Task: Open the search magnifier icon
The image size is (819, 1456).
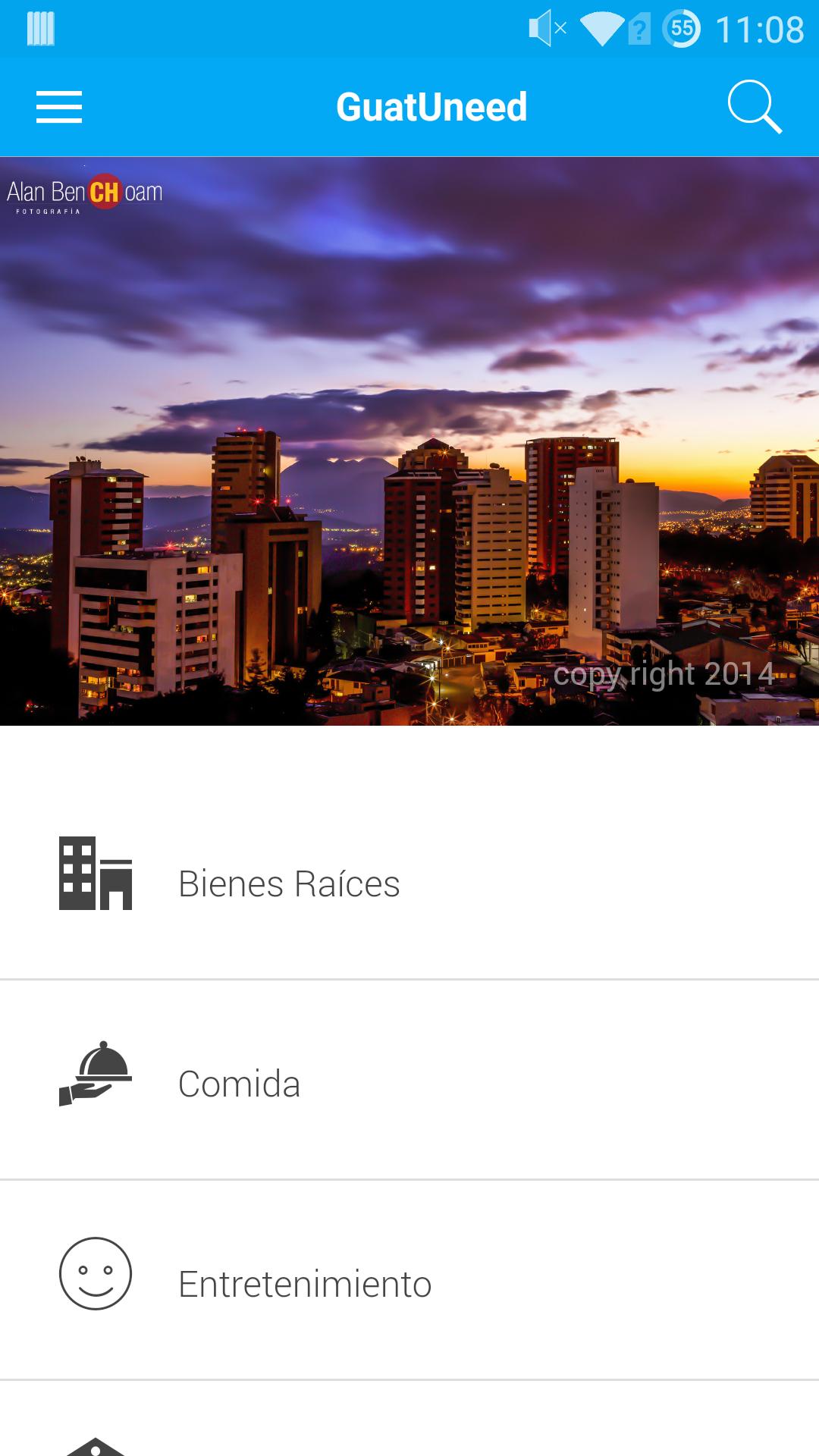Action: point(754,107)
